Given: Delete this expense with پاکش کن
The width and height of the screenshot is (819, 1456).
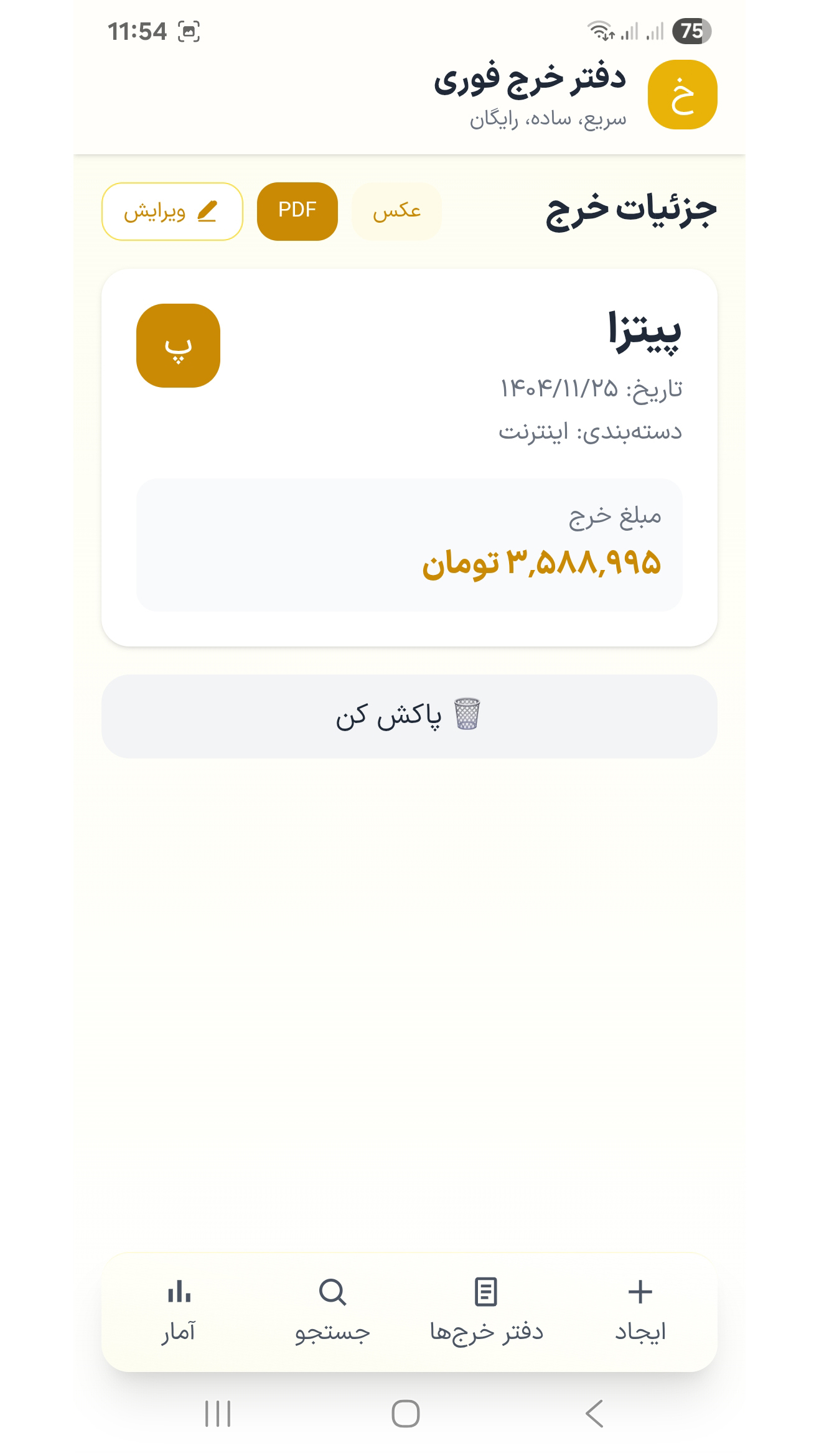Looking at the screenshot, I should 409,716.
